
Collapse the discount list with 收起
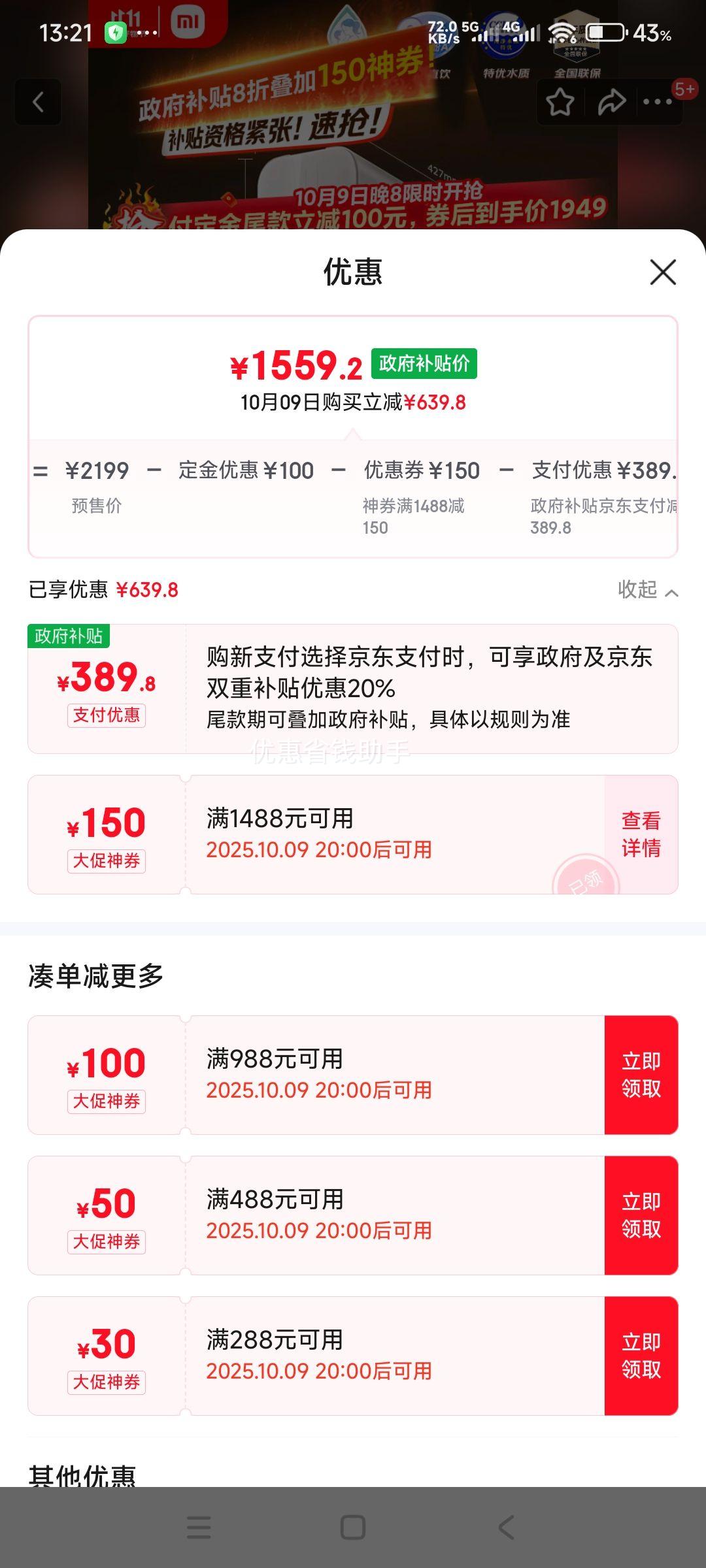[x=647, y=590]
